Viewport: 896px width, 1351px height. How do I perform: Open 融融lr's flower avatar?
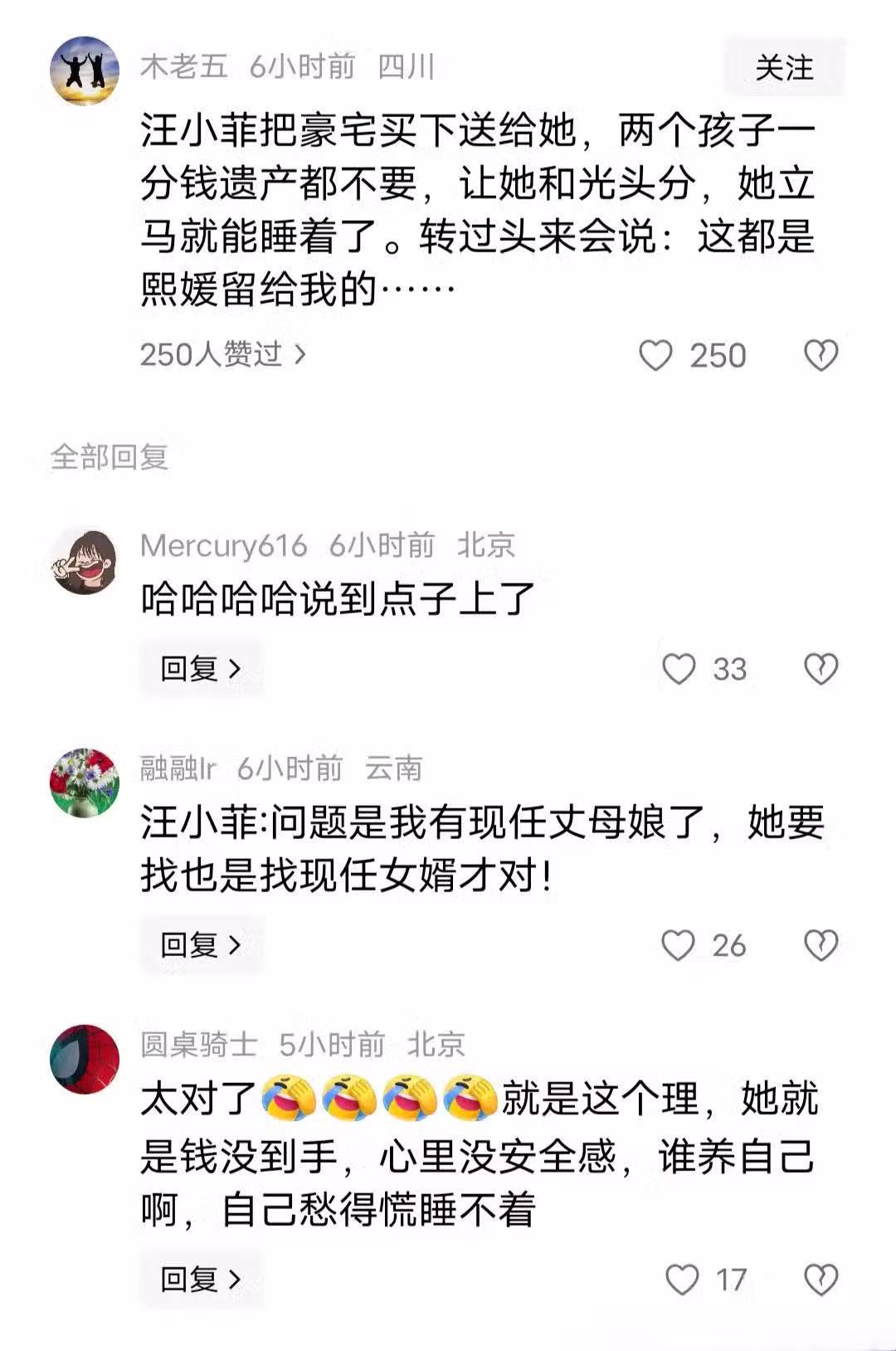click(x=84, y=783)
